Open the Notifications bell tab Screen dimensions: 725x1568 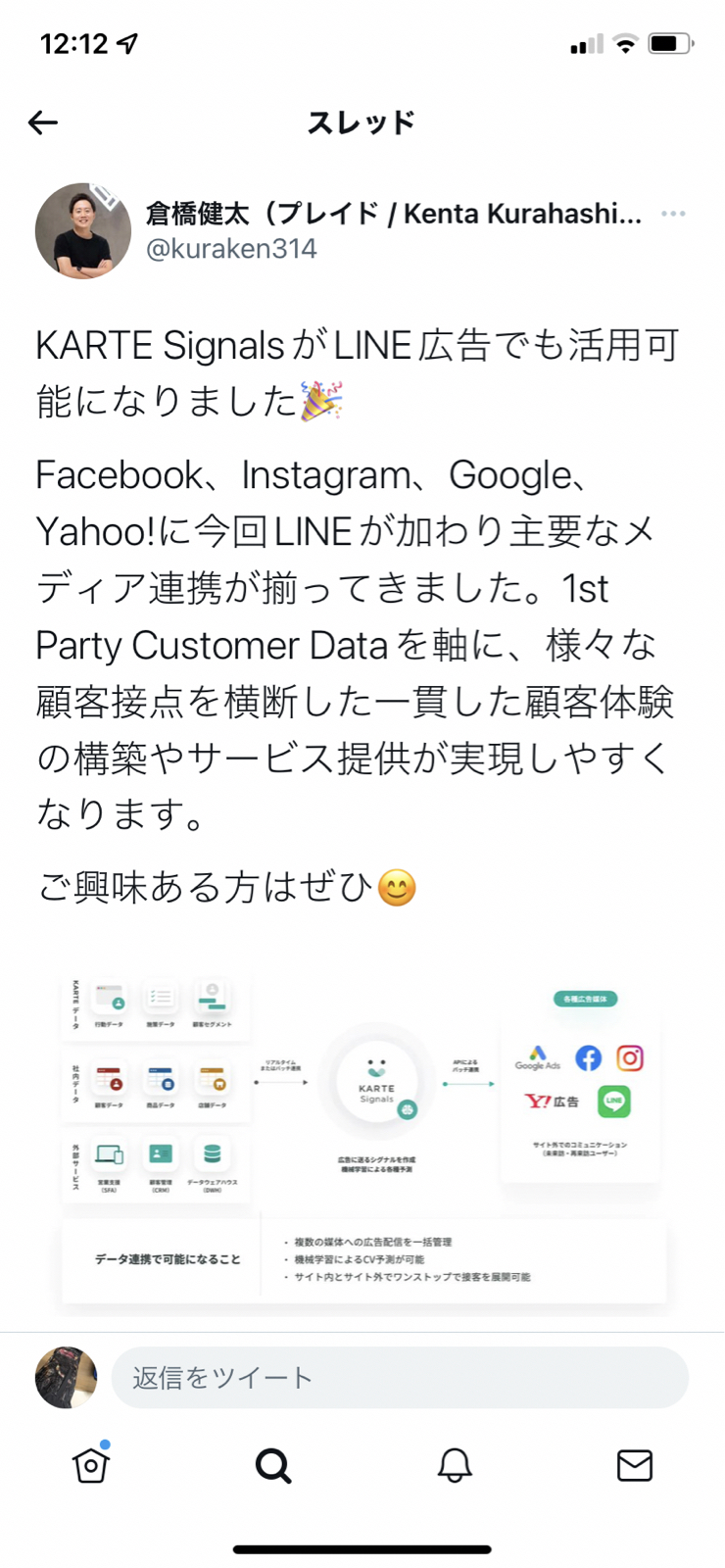454,1465
